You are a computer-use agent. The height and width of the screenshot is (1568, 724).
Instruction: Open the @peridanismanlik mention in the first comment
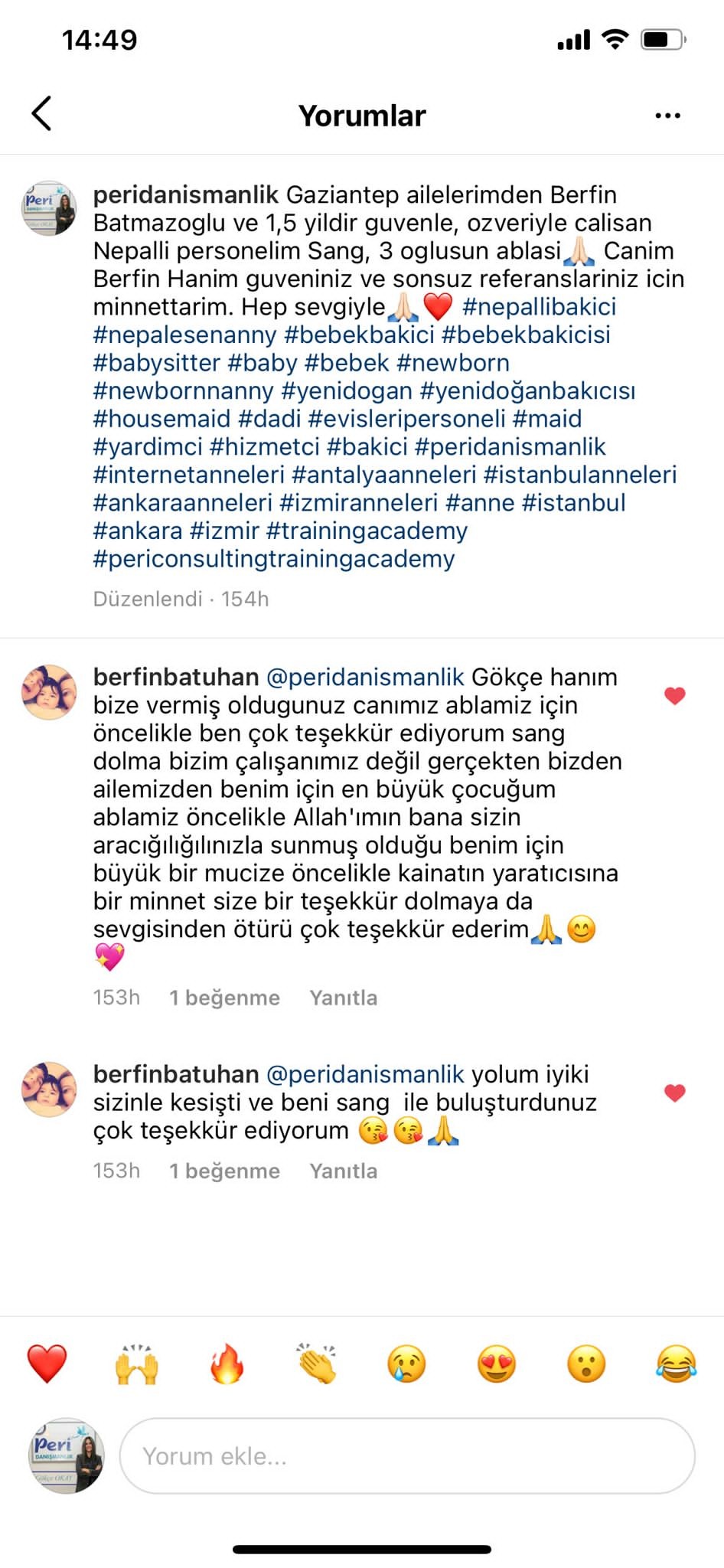point(365,677)
